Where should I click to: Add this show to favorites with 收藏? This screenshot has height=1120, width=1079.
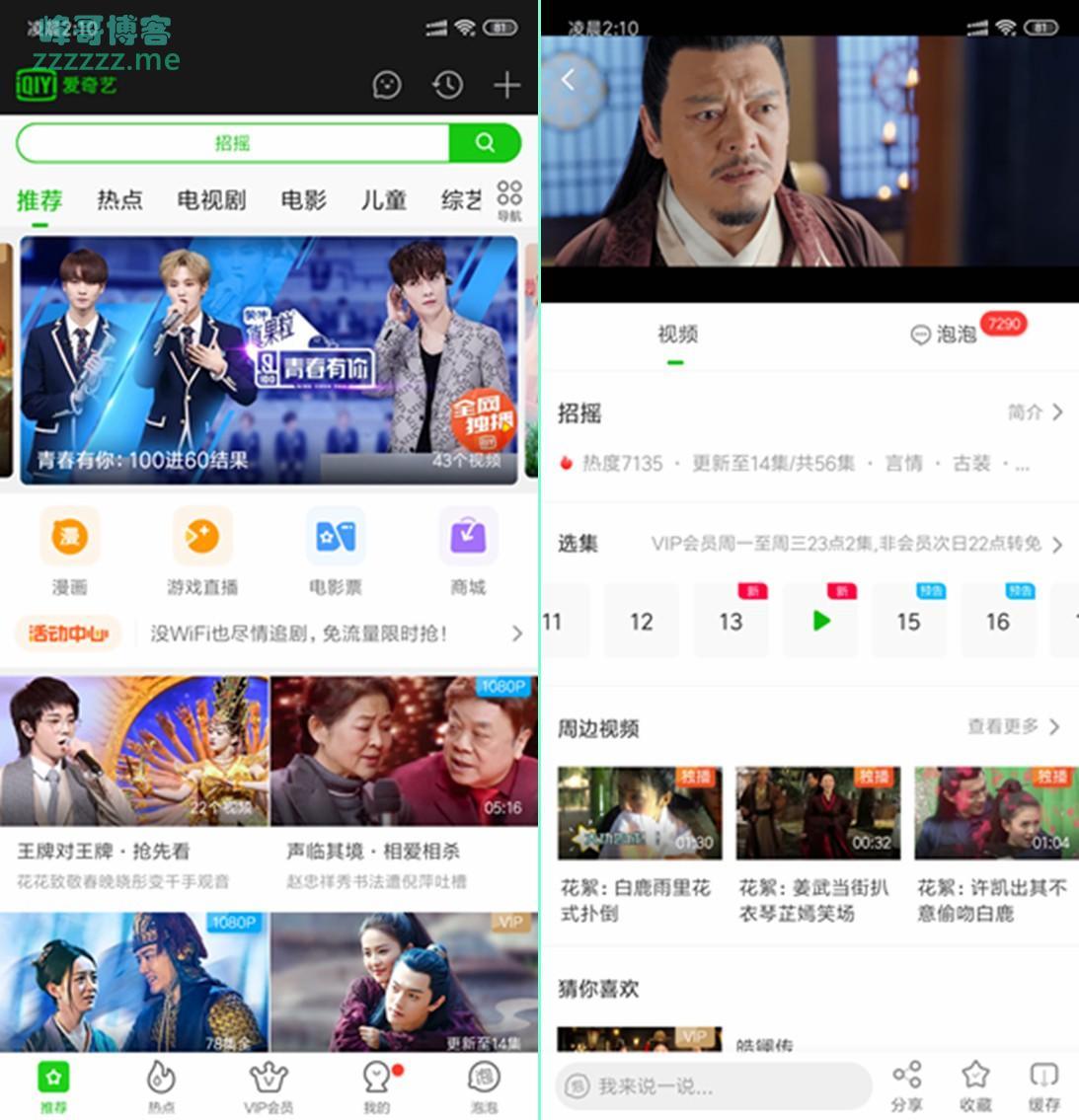click(975, 1086)
